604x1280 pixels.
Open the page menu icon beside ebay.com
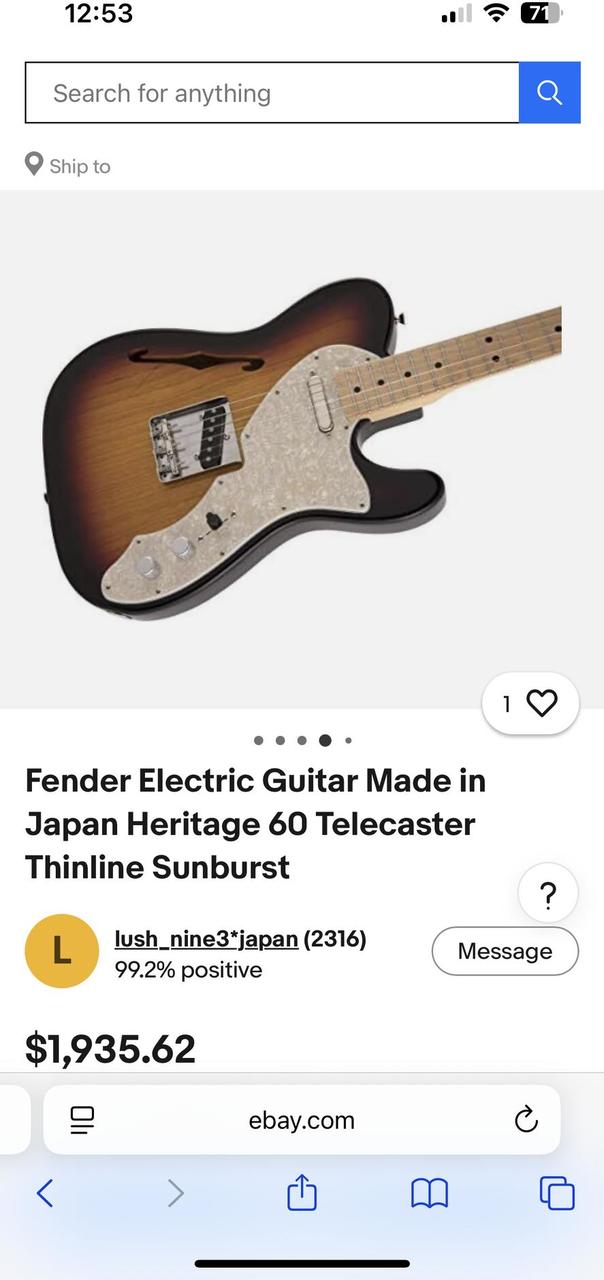pyautogui.click(x=82, y=1120)
